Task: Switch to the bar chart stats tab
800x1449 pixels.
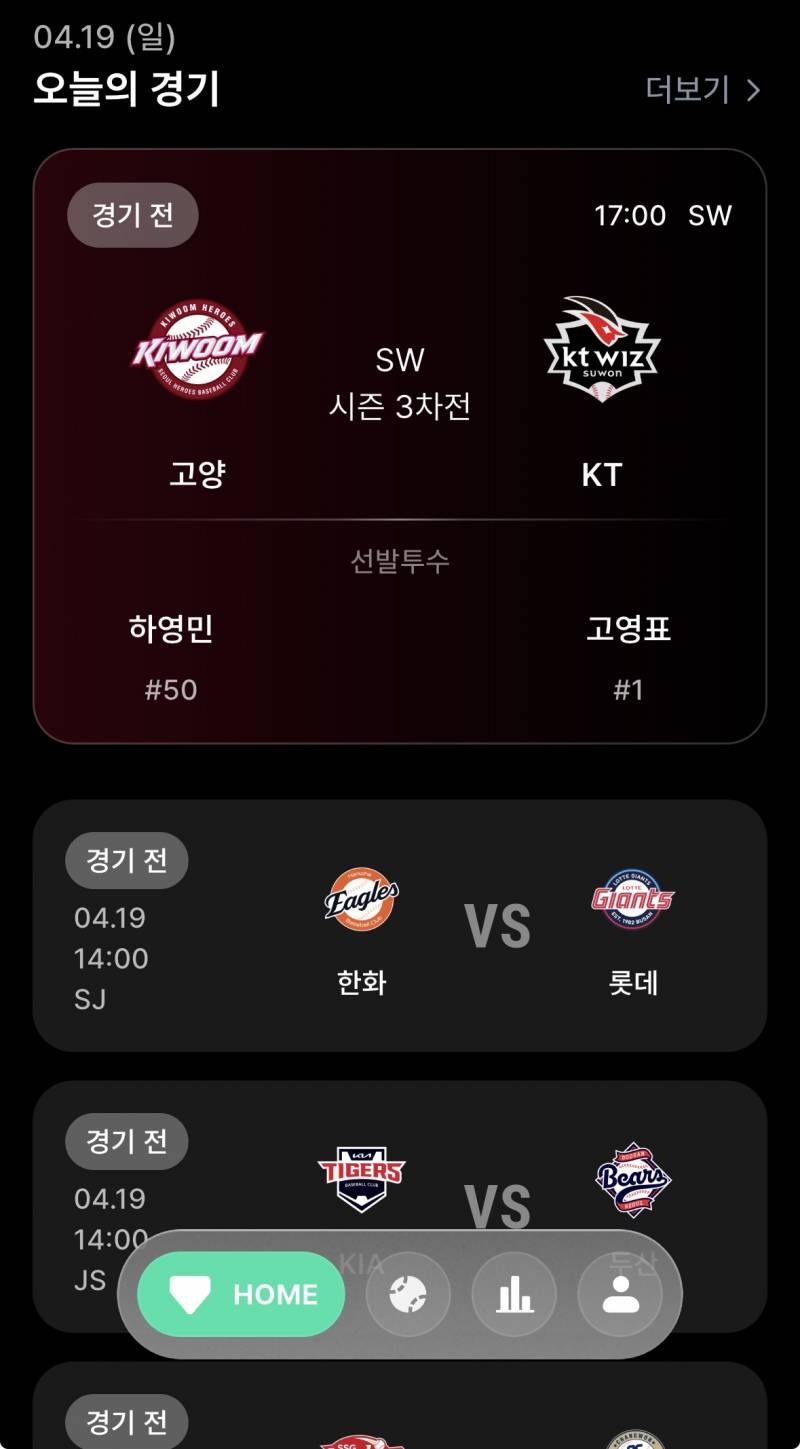Action: click(x=514, y=1295)
